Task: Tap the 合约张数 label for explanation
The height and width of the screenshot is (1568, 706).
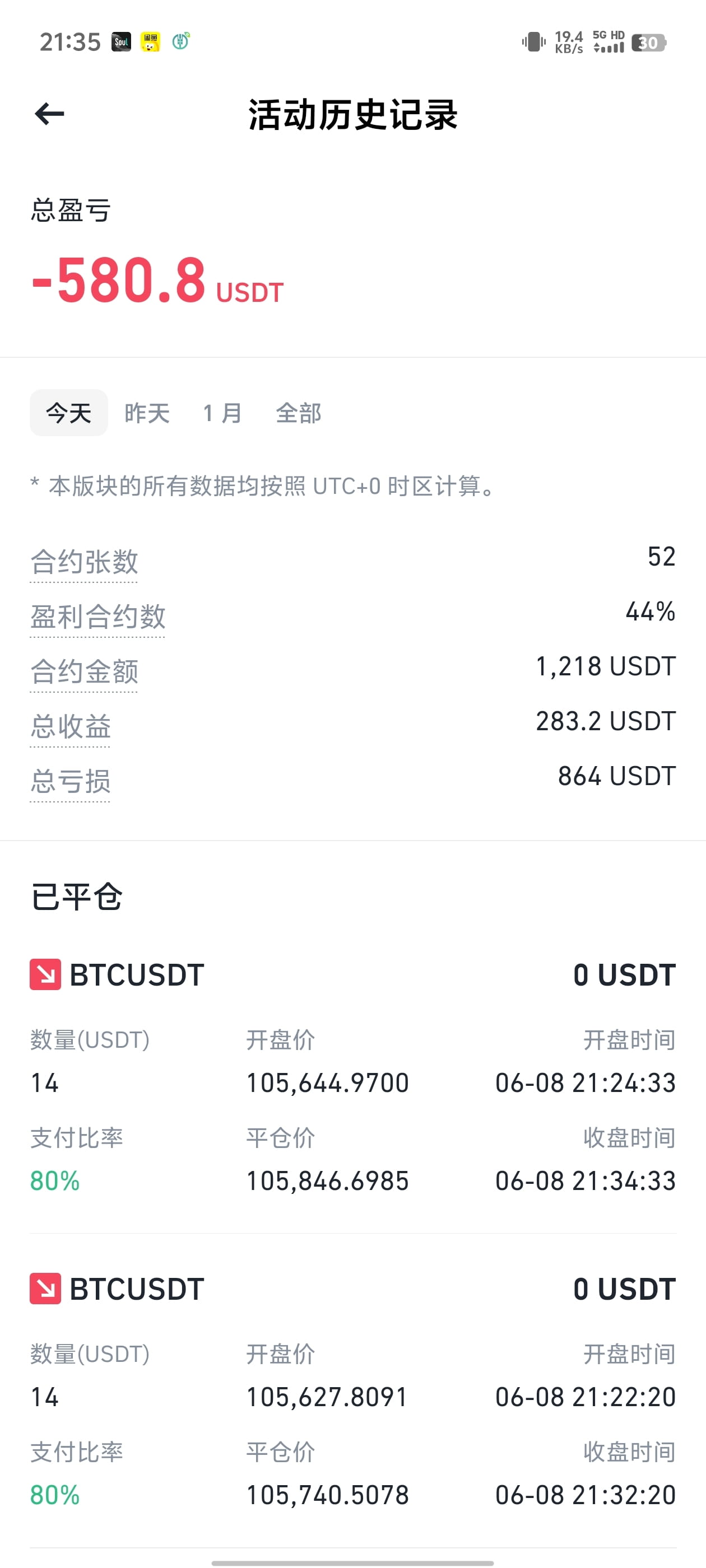Action: pos(84,562)
